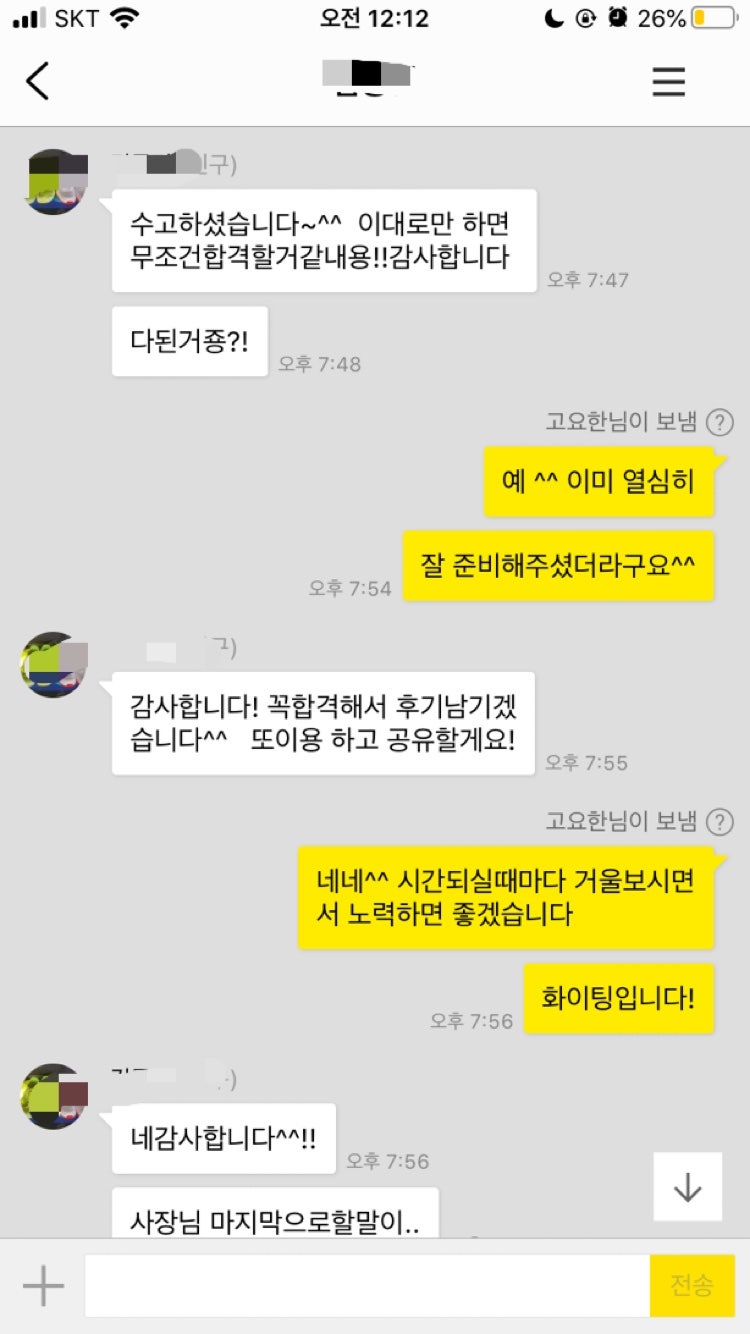Viewport: 750px width, 1334px height.
Task: Tap the yellow 전송 send button
Action: 691,1285
